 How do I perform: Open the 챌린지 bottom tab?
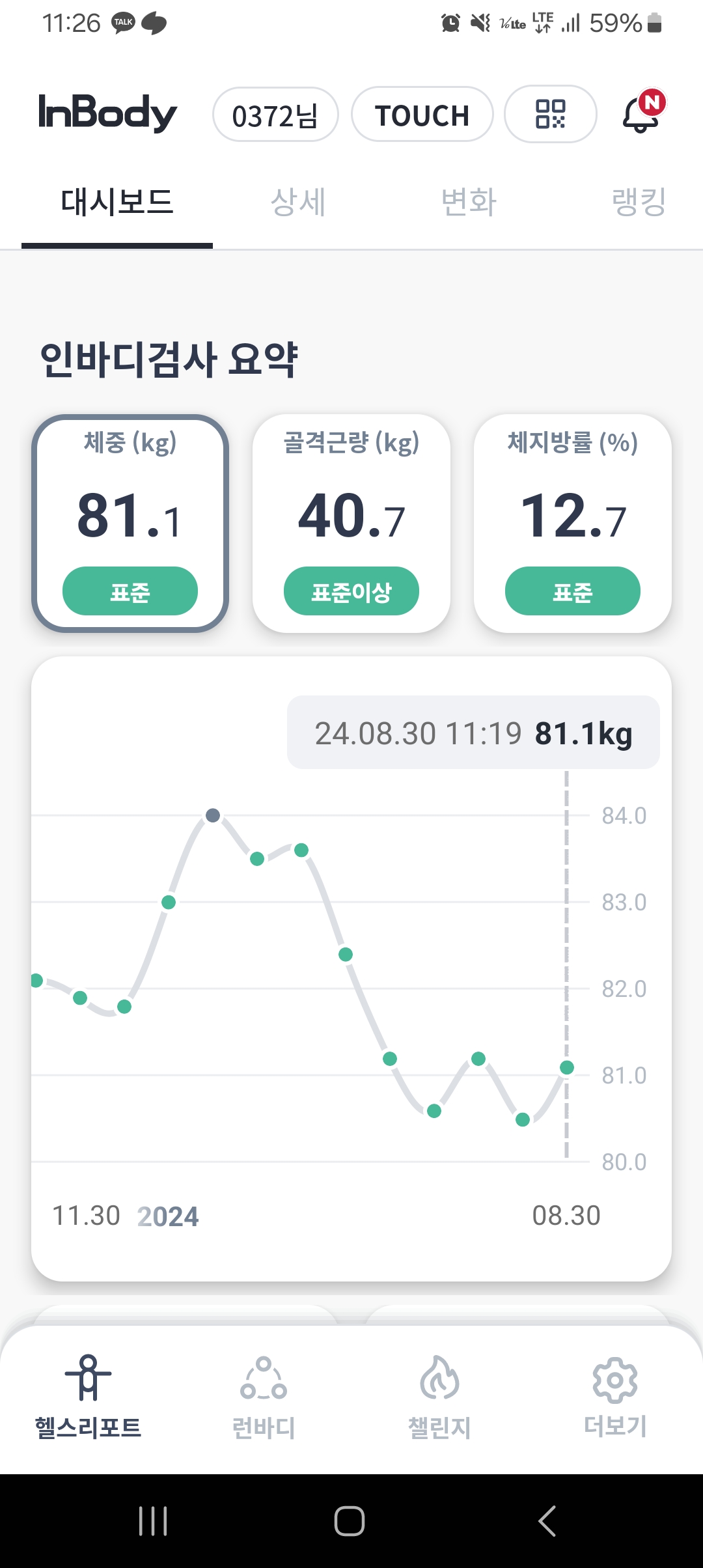click(x=439, y=1396)
